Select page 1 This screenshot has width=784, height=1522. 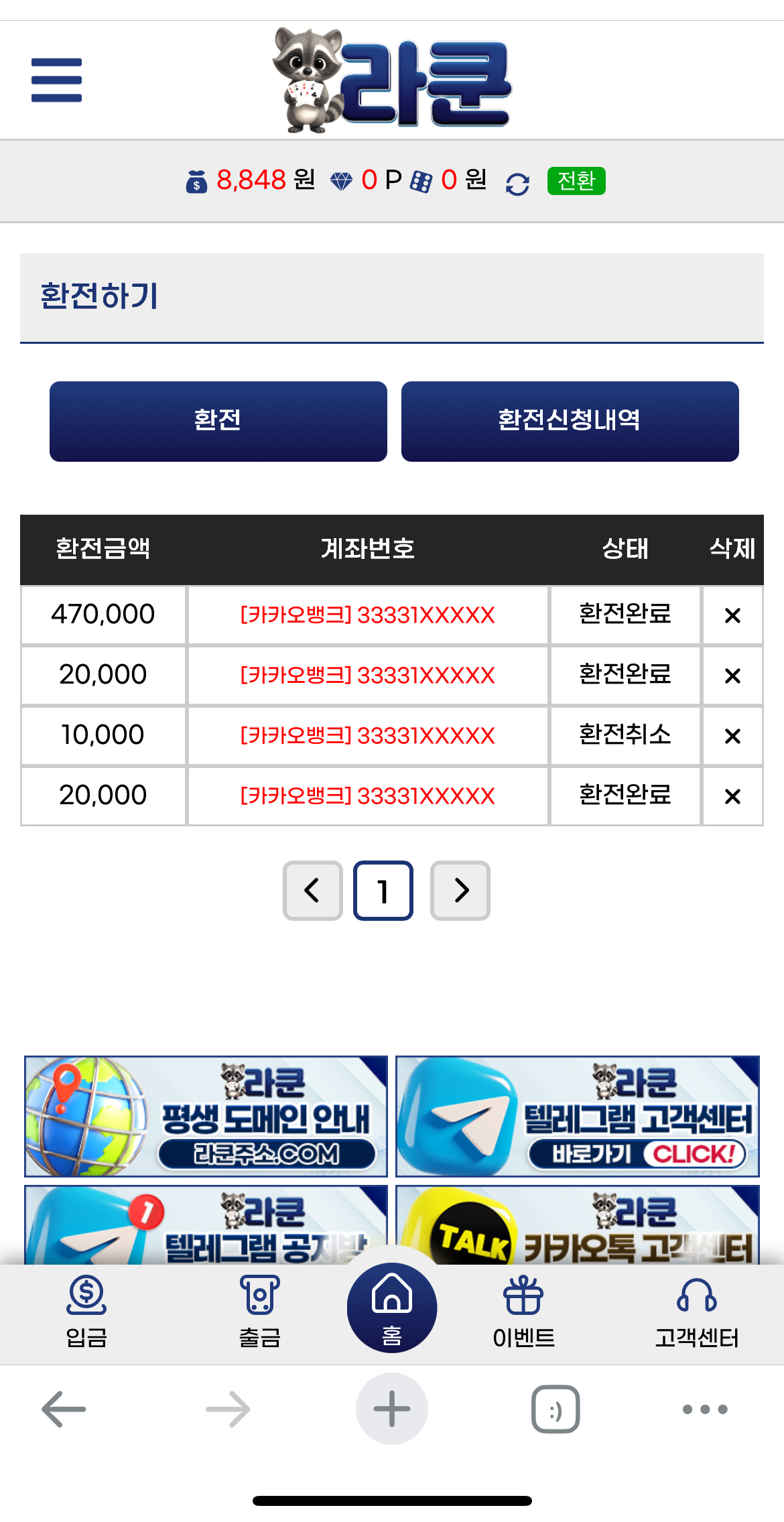pyautogui.click(x=383, y=891)
